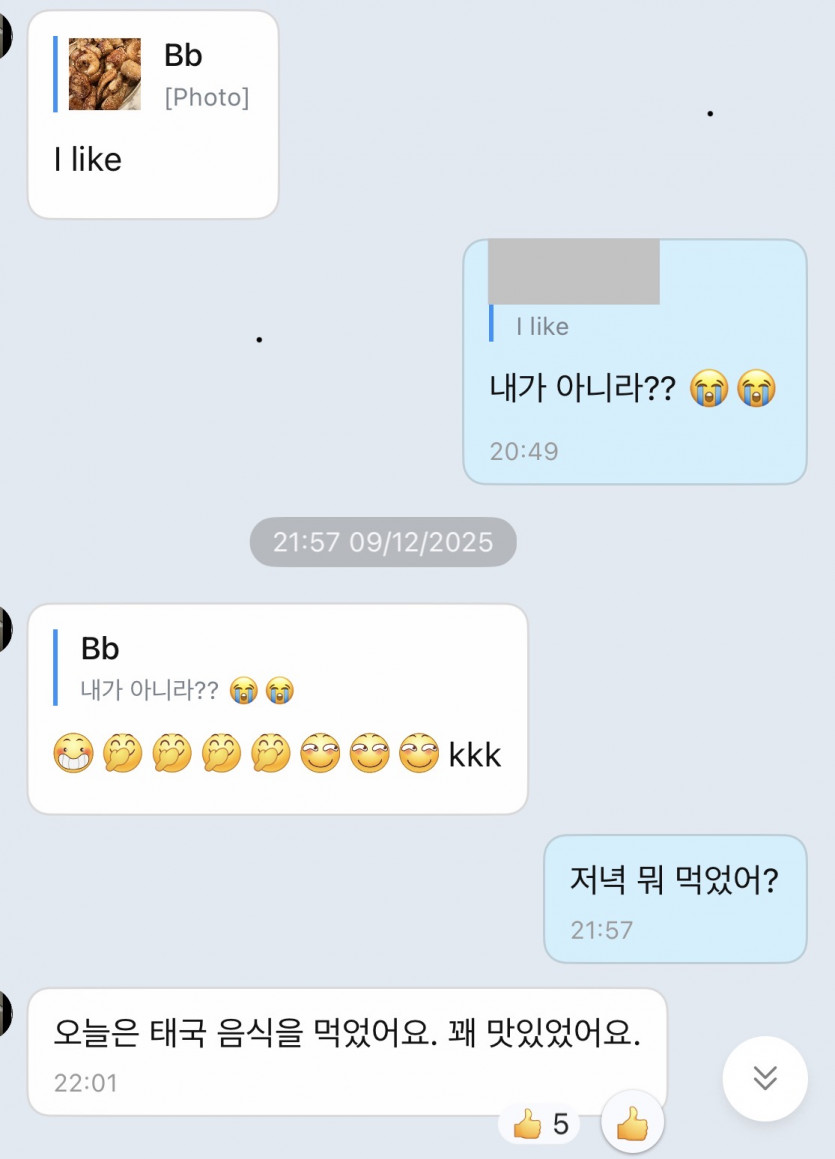Jump to quoted 'I like' message in blue bubble
Screen dimensions: 835x1159
pyautogui.click(x=575, y=308)
